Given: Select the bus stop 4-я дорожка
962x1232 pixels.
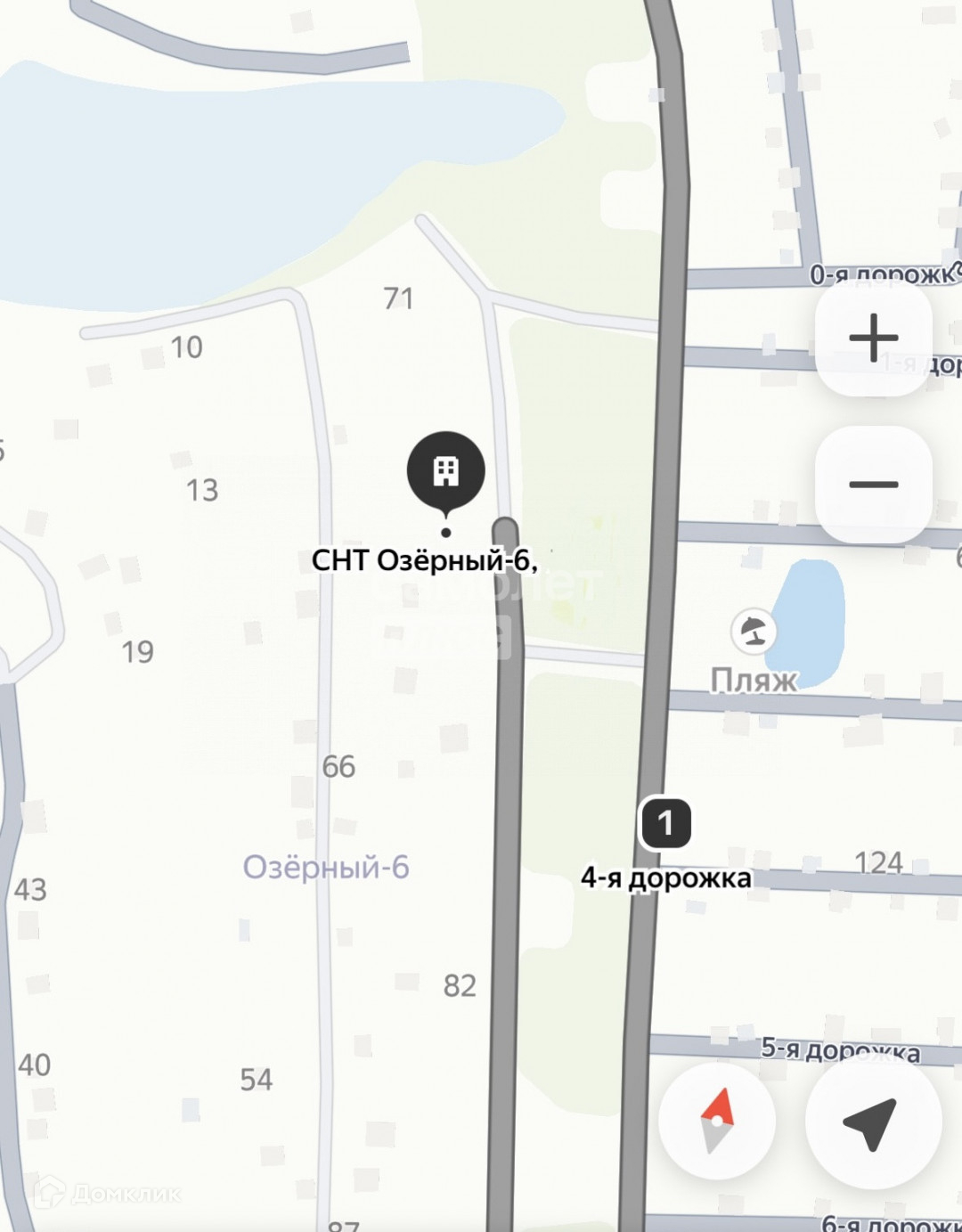Looking at the screenshot, I should (x=666, y=822).
